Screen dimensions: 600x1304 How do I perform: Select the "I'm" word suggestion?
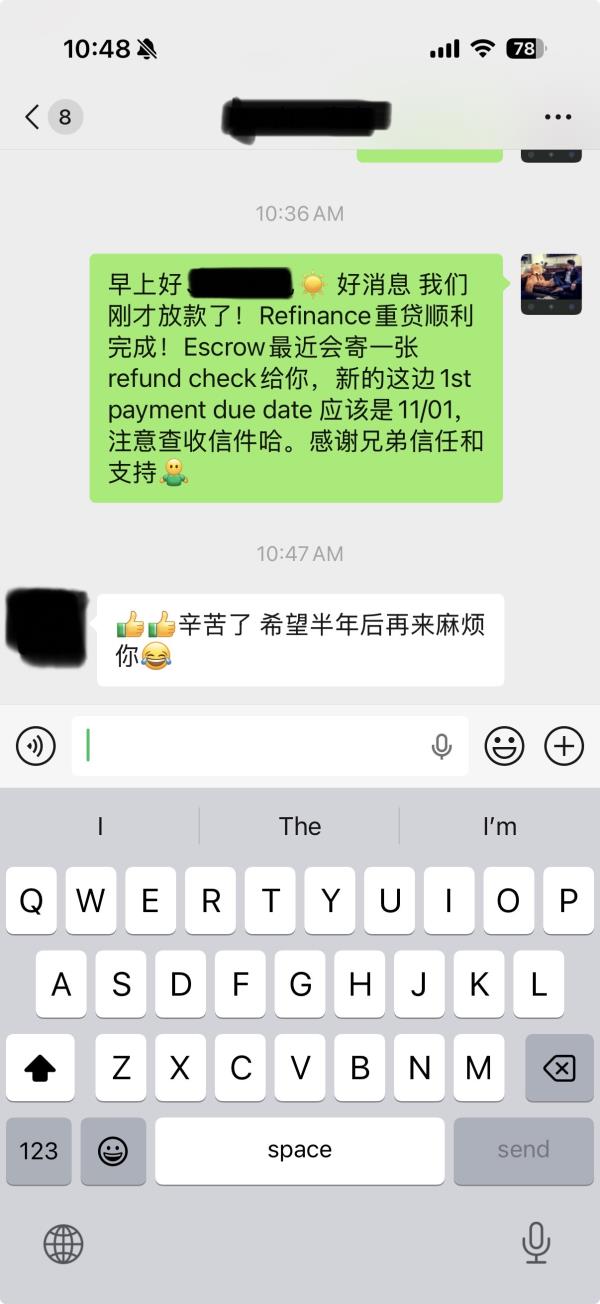(499, 826)
